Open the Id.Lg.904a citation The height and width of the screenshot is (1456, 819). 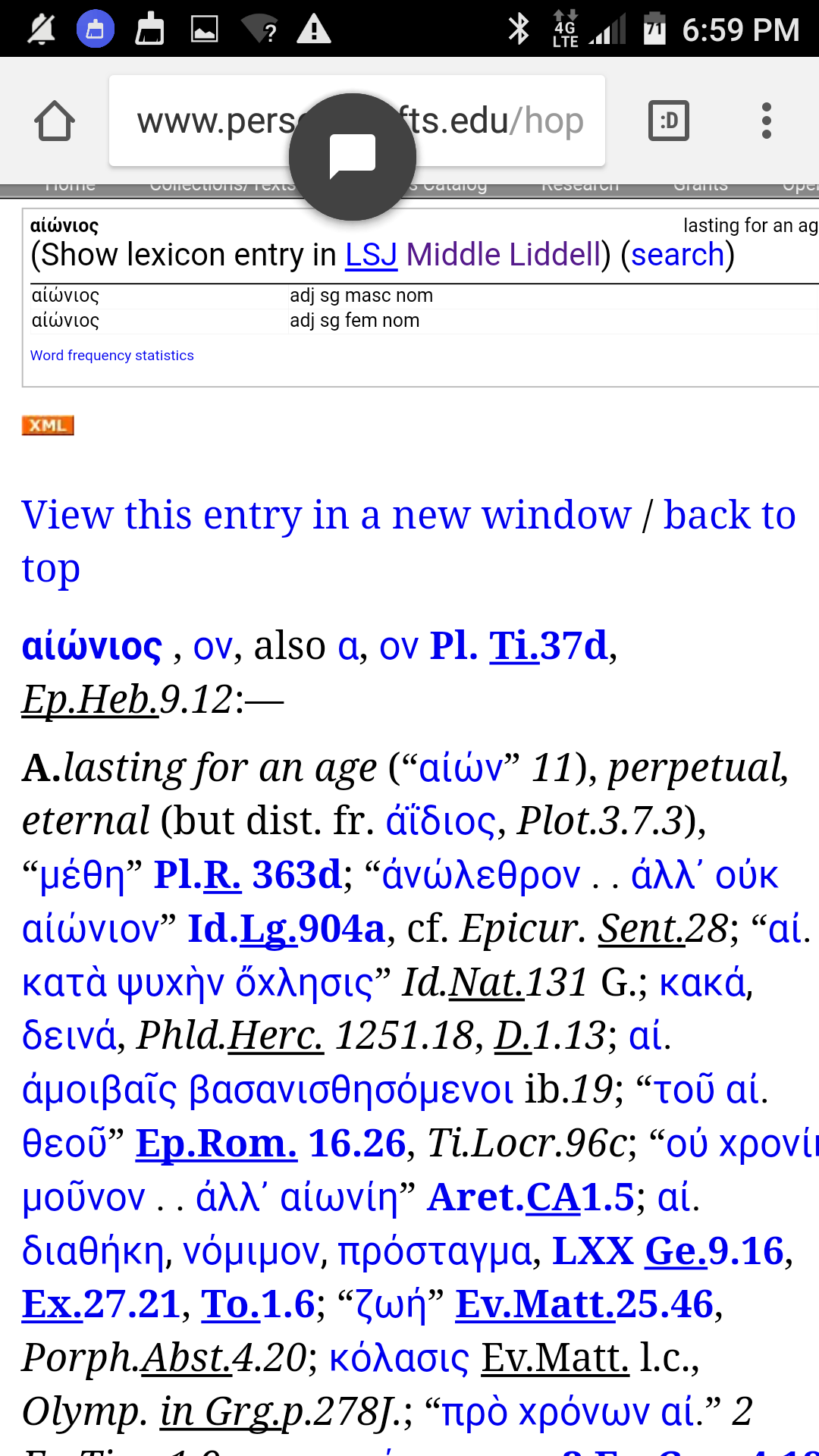click(287, 929)
